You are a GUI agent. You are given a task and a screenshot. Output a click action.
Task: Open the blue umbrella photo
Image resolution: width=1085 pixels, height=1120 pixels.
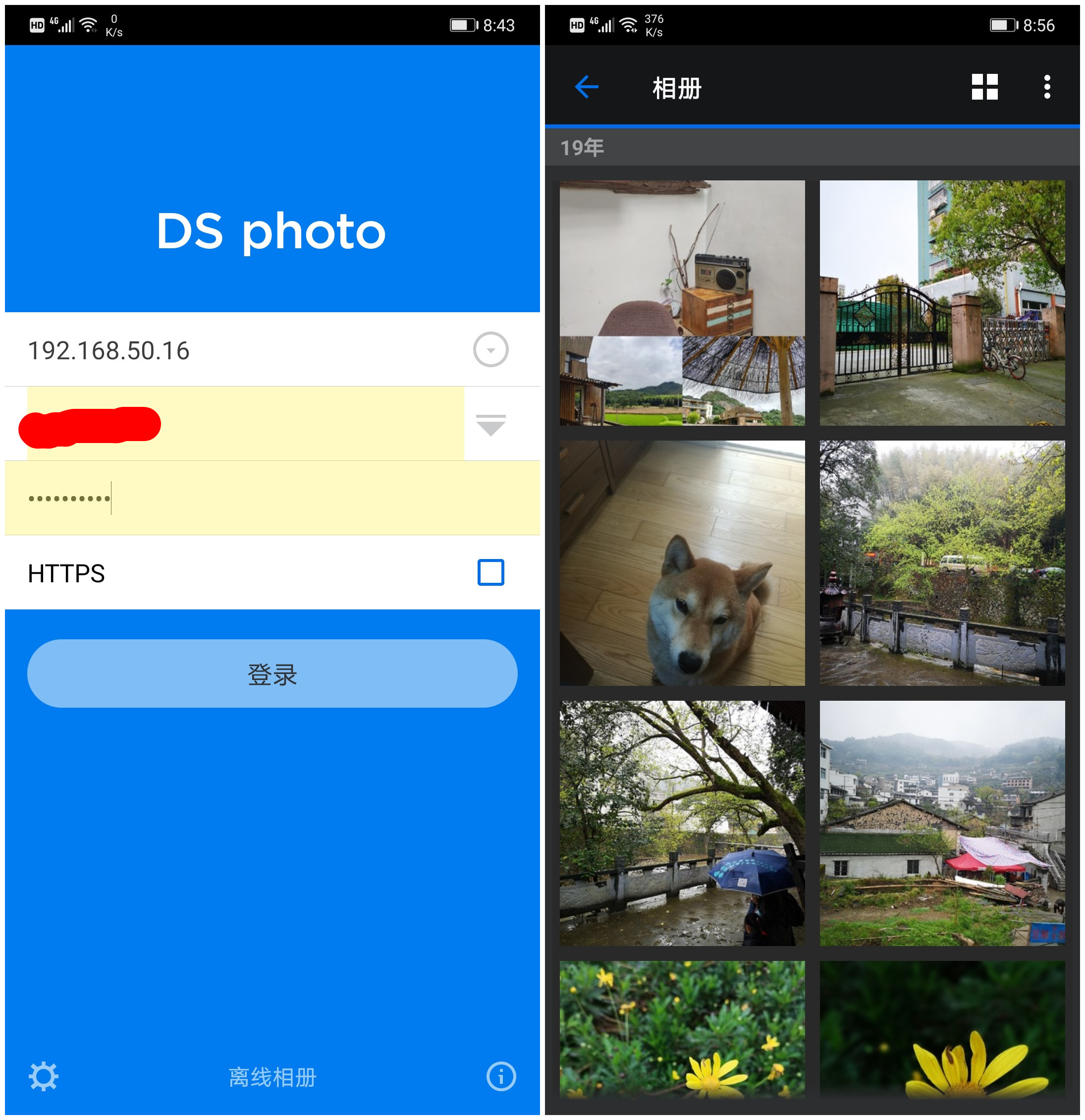click(x=682, y=822)
